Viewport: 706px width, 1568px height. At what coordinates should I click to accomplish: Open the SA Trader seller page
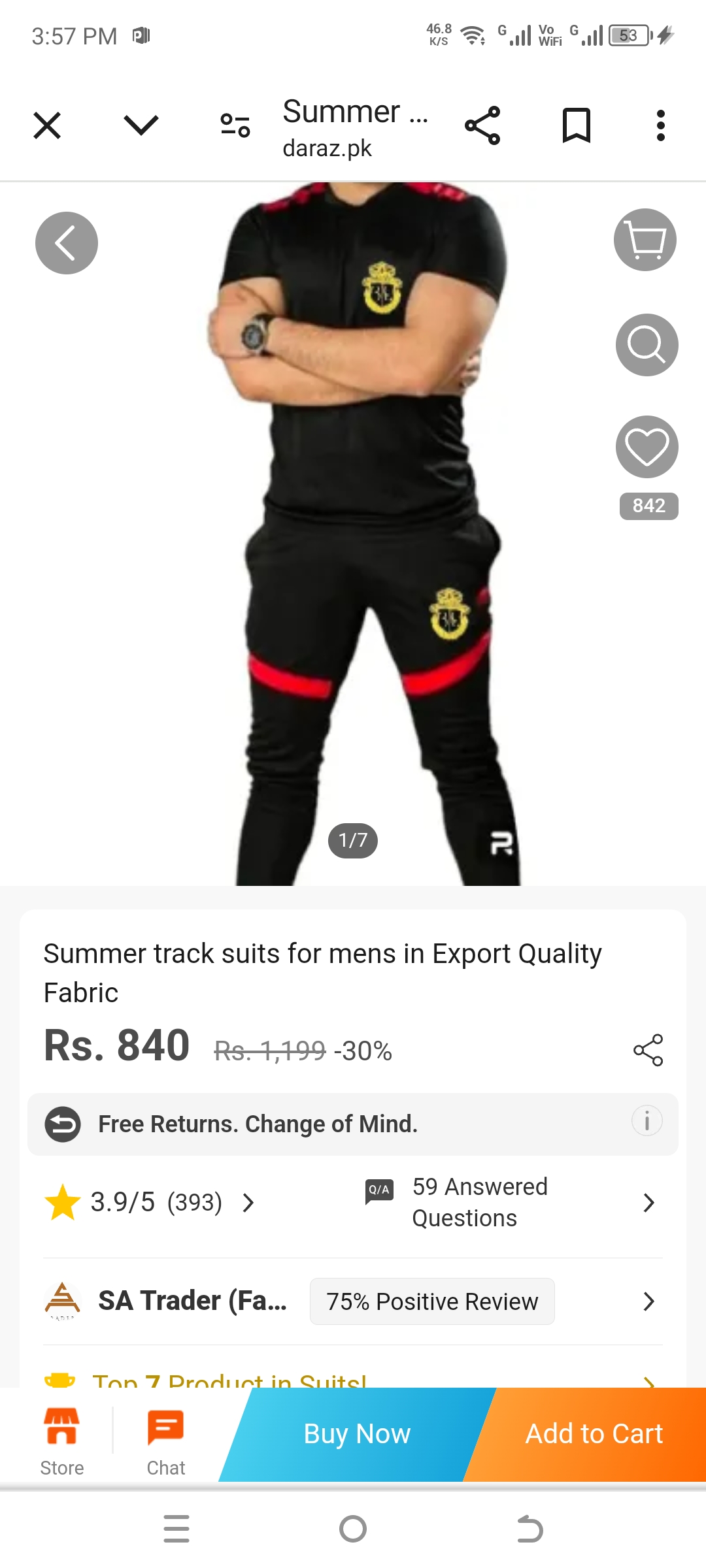[192, 1301]
